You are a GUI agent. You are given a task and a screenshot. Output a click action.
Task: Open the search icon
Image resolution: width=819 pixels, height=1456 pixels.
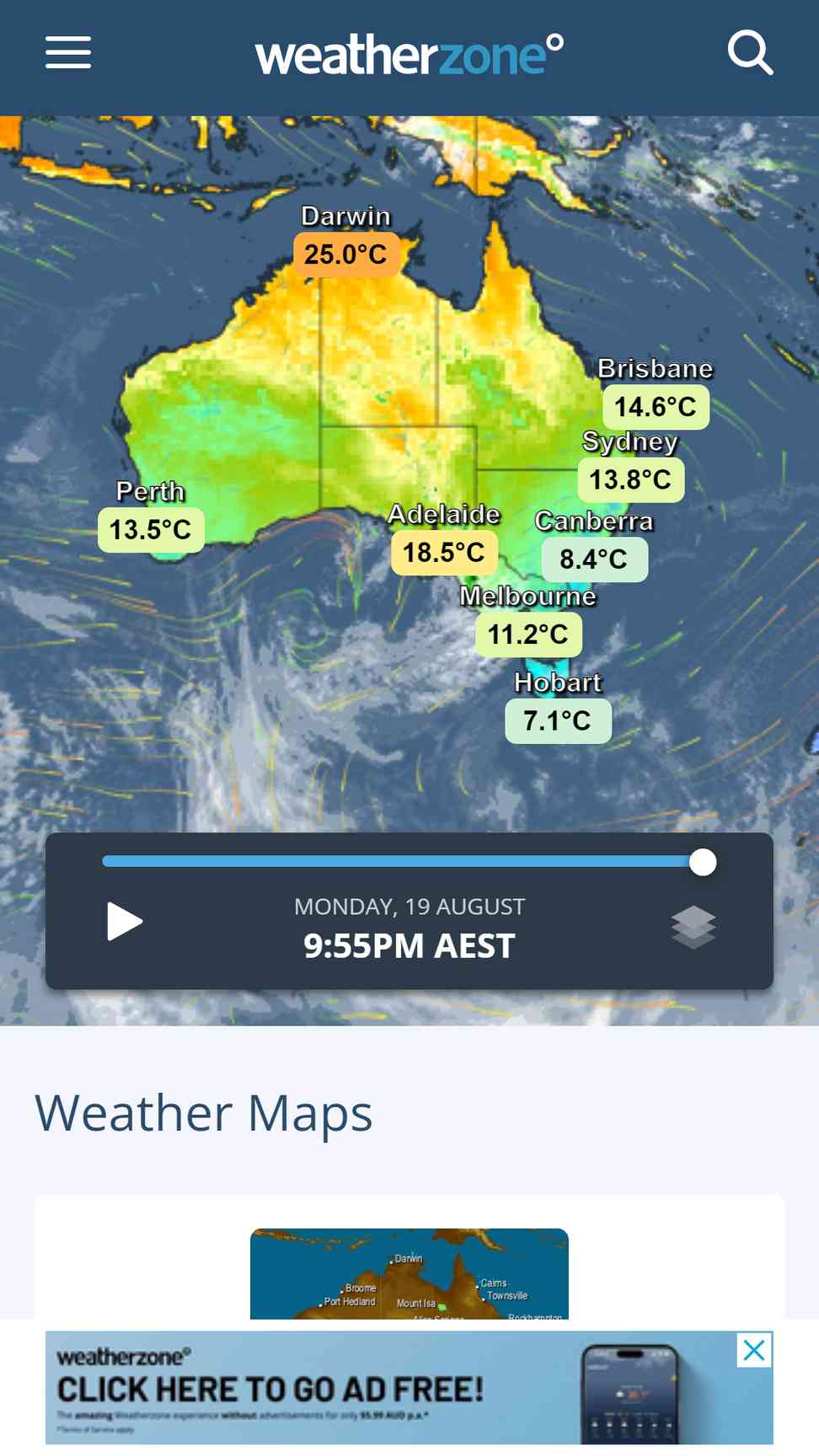(750, 53)
